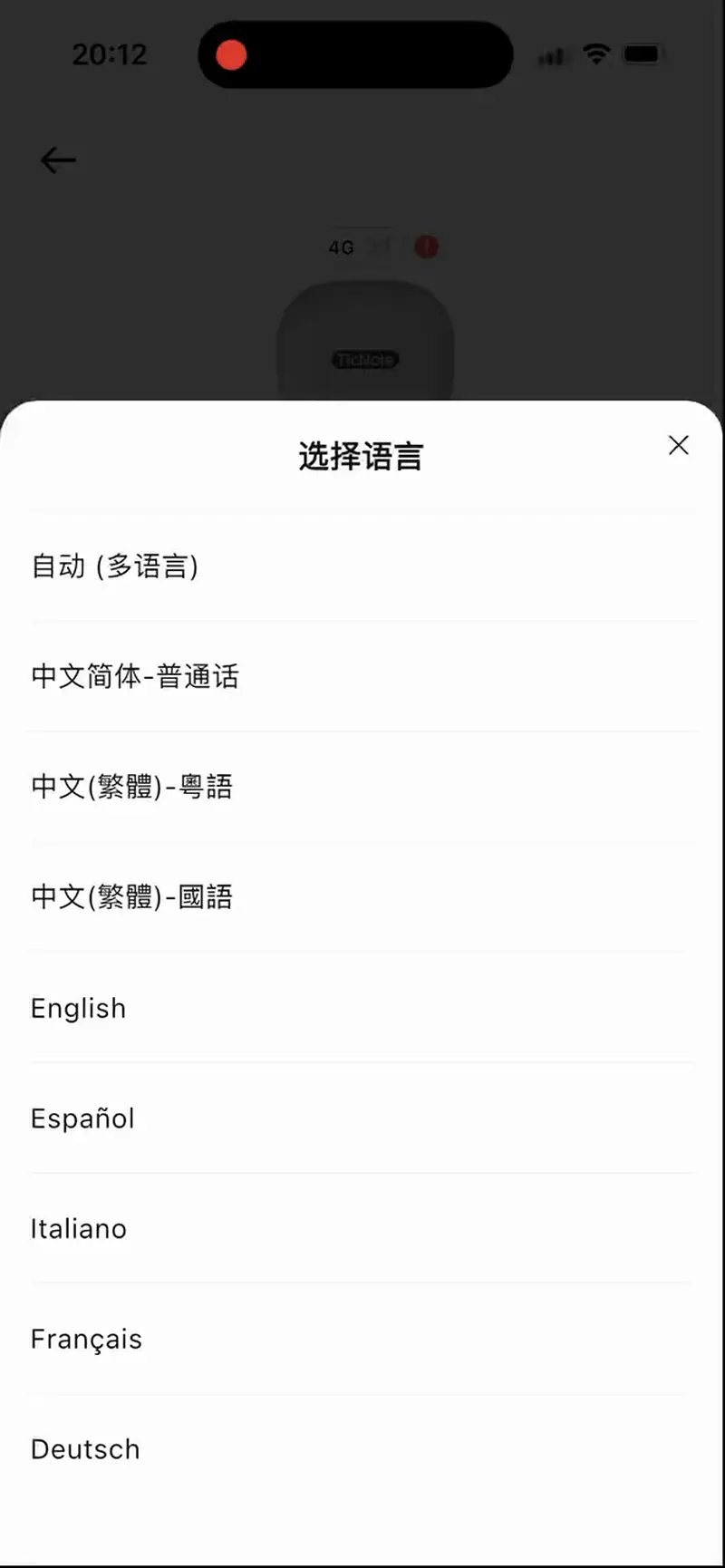Choose 中文(繁體)-國語 from the list
The height and width of the screenshot is (1568, 725).
(x=132, y=897)
